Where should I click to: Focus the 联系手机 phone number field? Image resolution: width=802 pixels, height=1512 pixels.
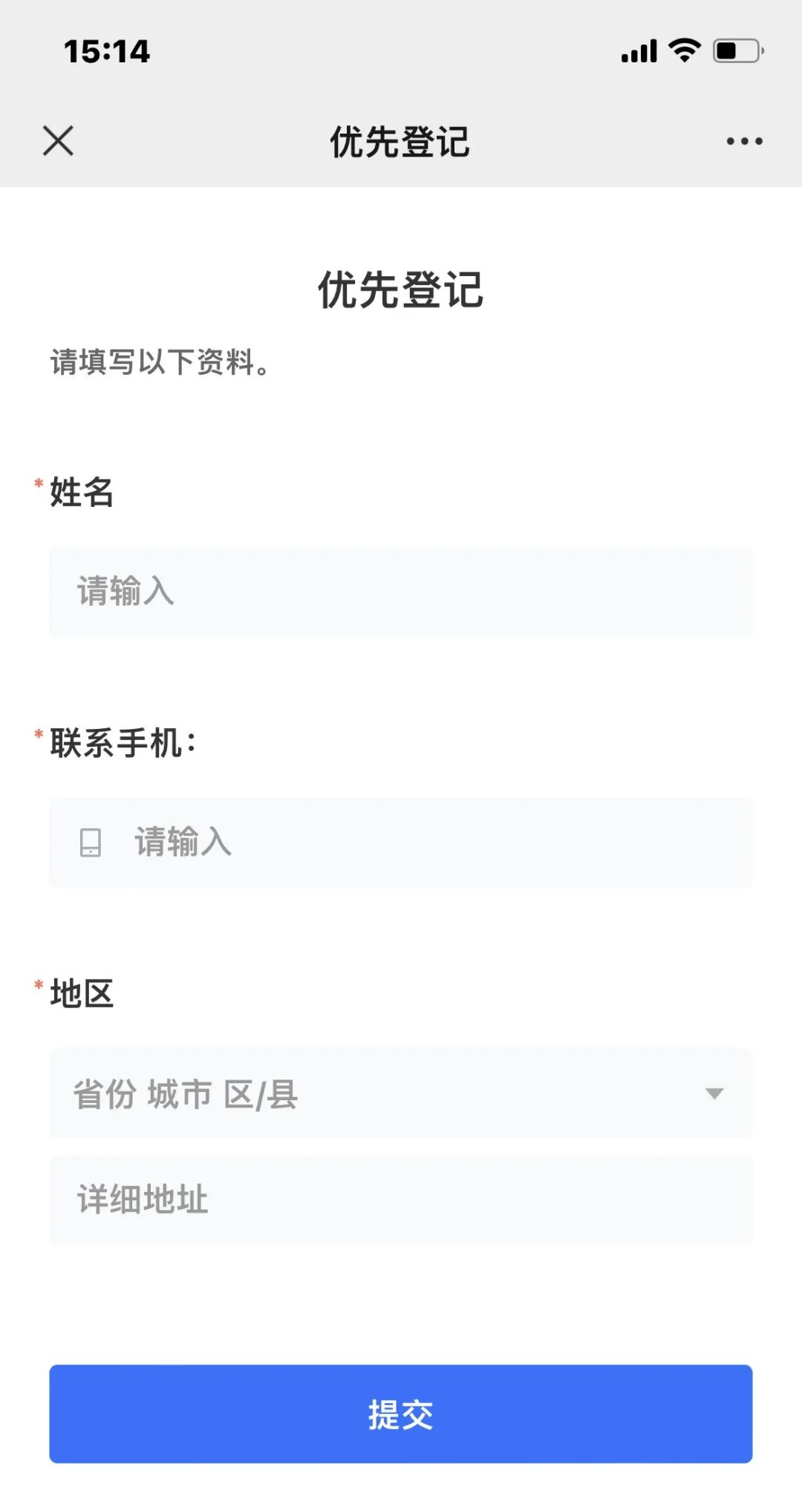tap(401, 842)
